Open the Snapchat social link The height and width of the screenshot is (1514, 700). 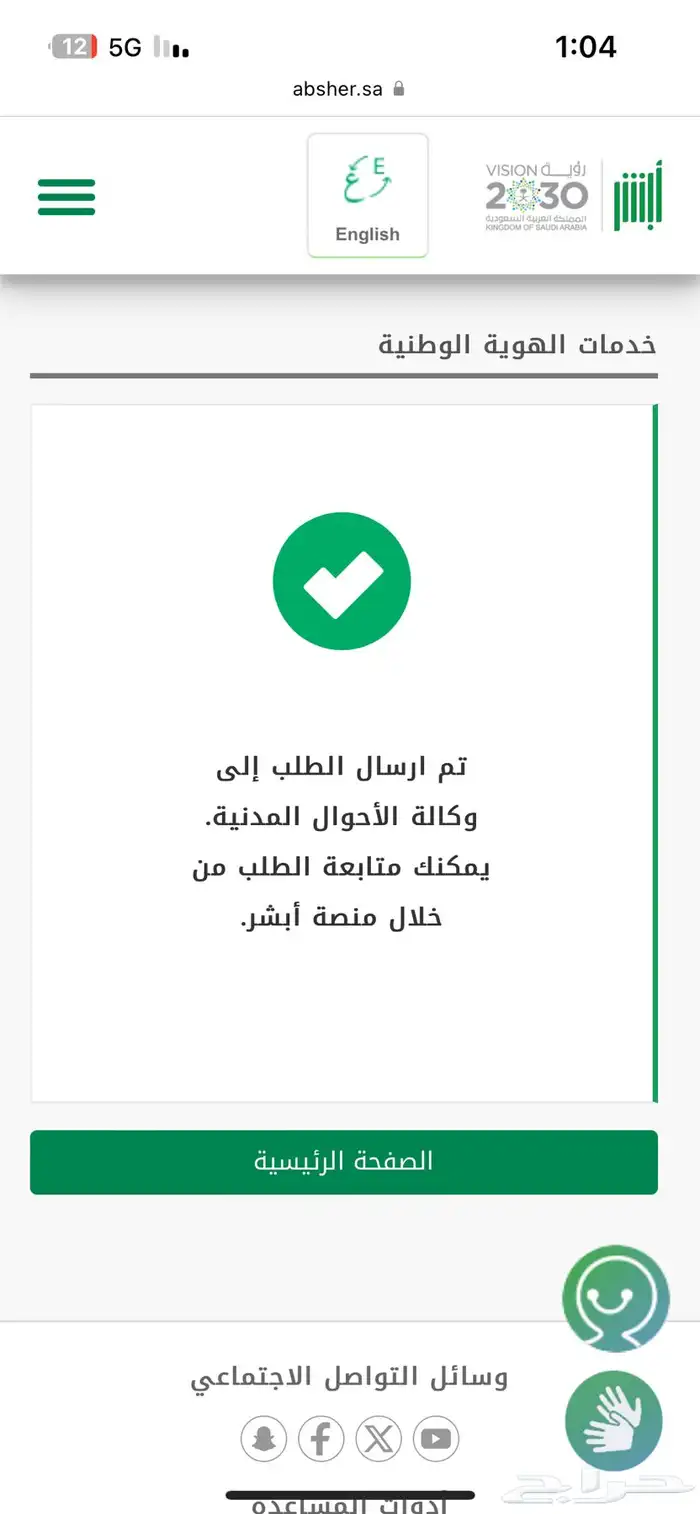[x=263, y=1439]
